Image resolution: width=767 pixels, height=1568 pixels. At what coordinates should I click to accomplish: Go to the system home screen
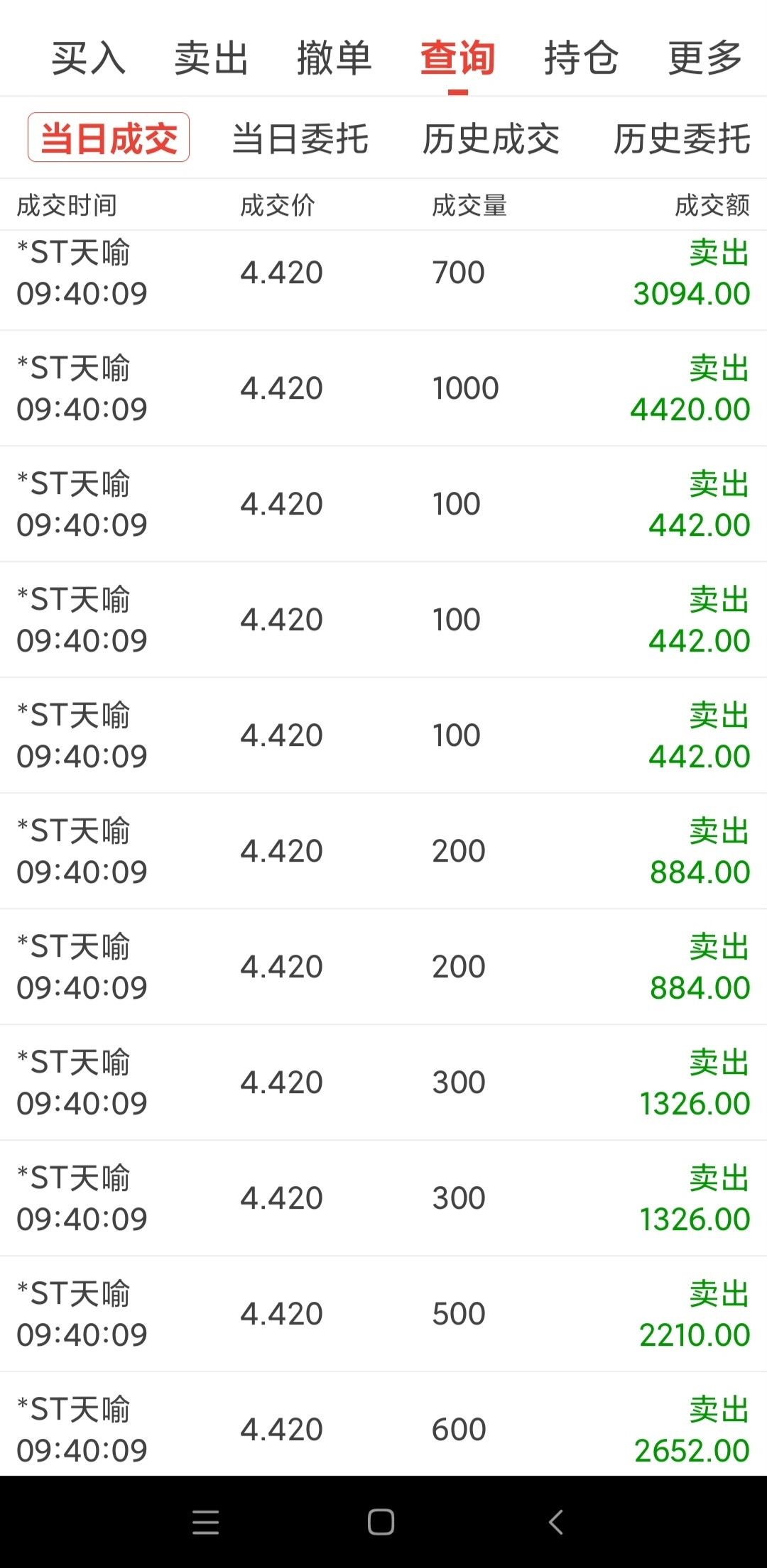(x=381, y=1522)
